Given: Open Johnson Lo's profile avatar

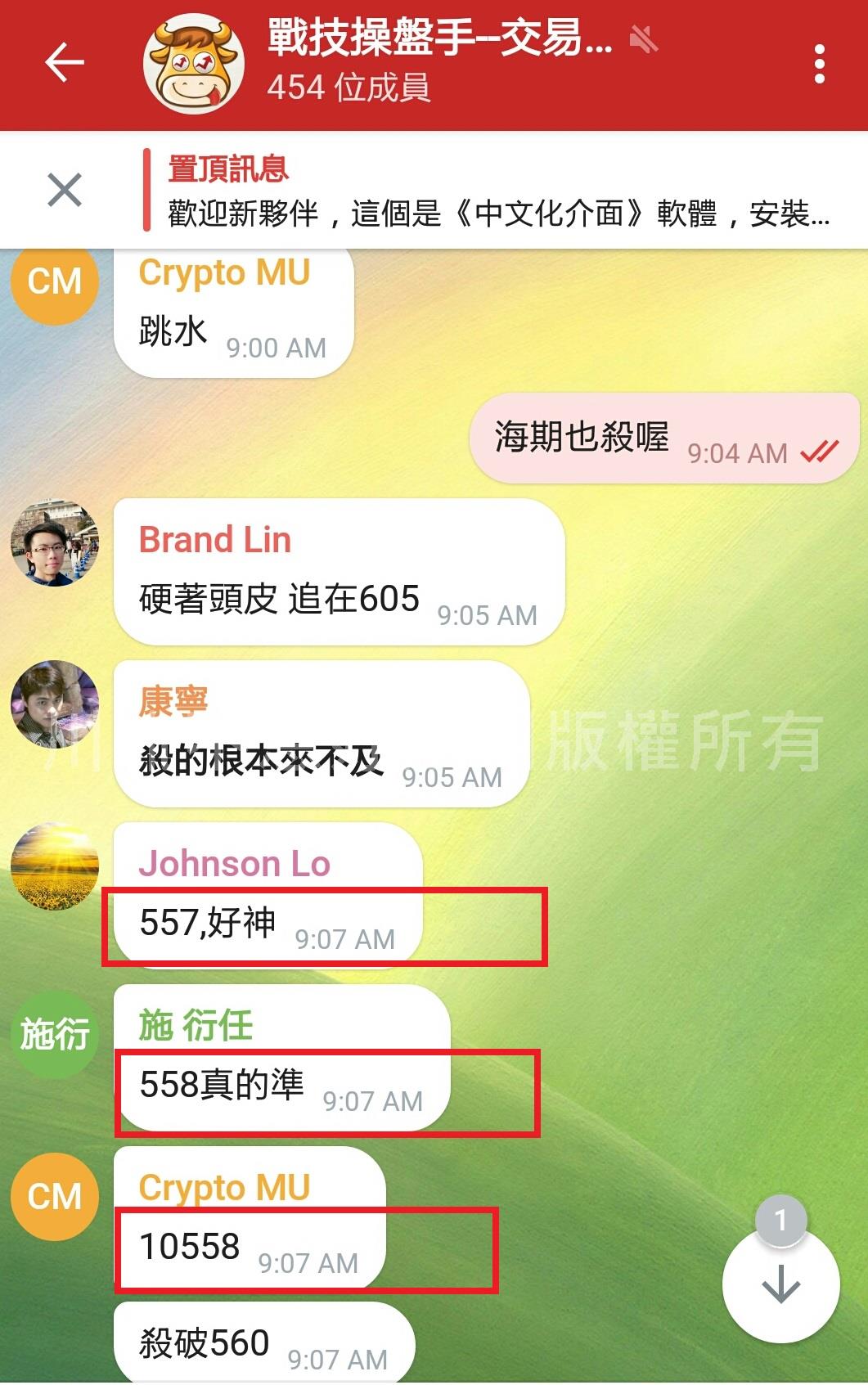Looking at the screenshot, I should 55,866.
